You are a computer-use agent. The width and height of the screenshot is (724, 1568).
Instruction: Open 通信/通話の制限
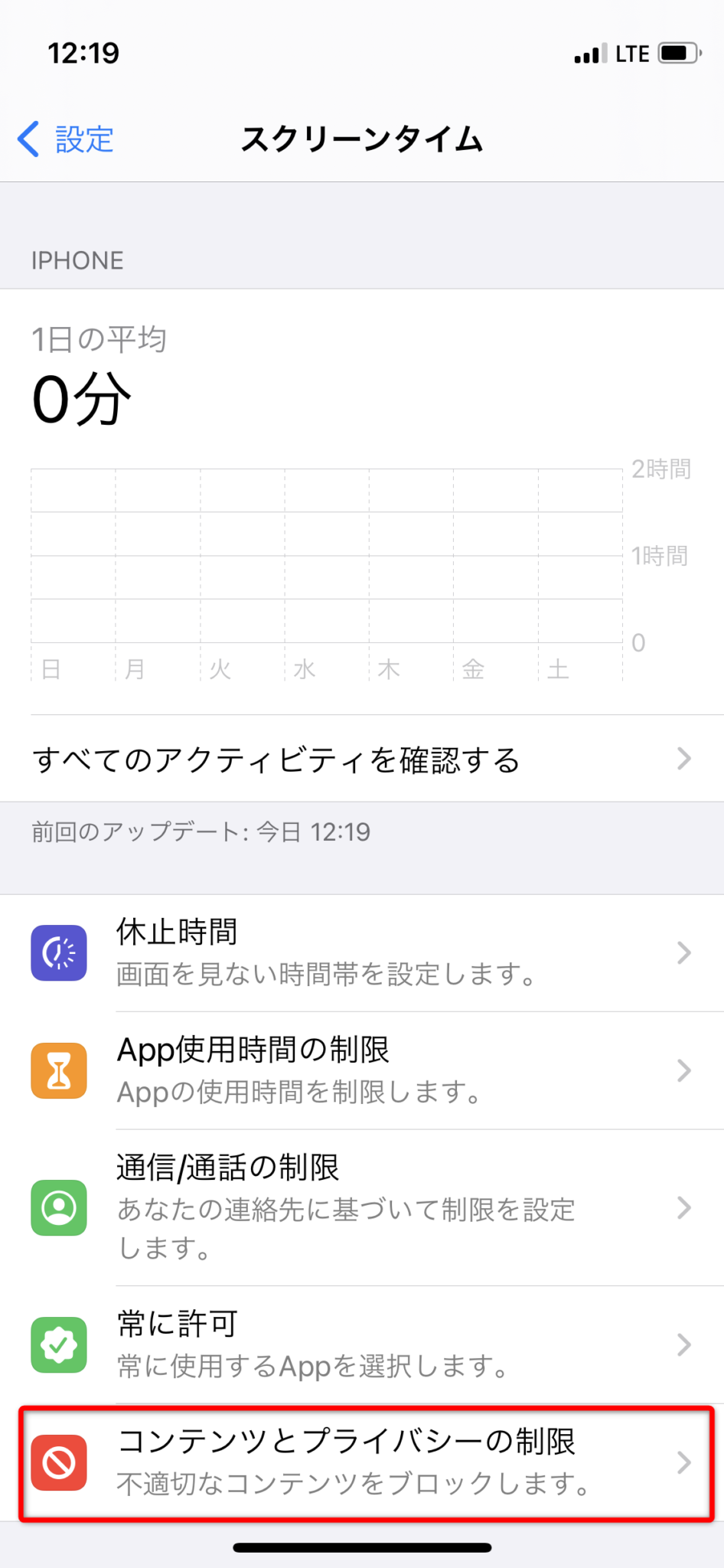[361, 1207]
